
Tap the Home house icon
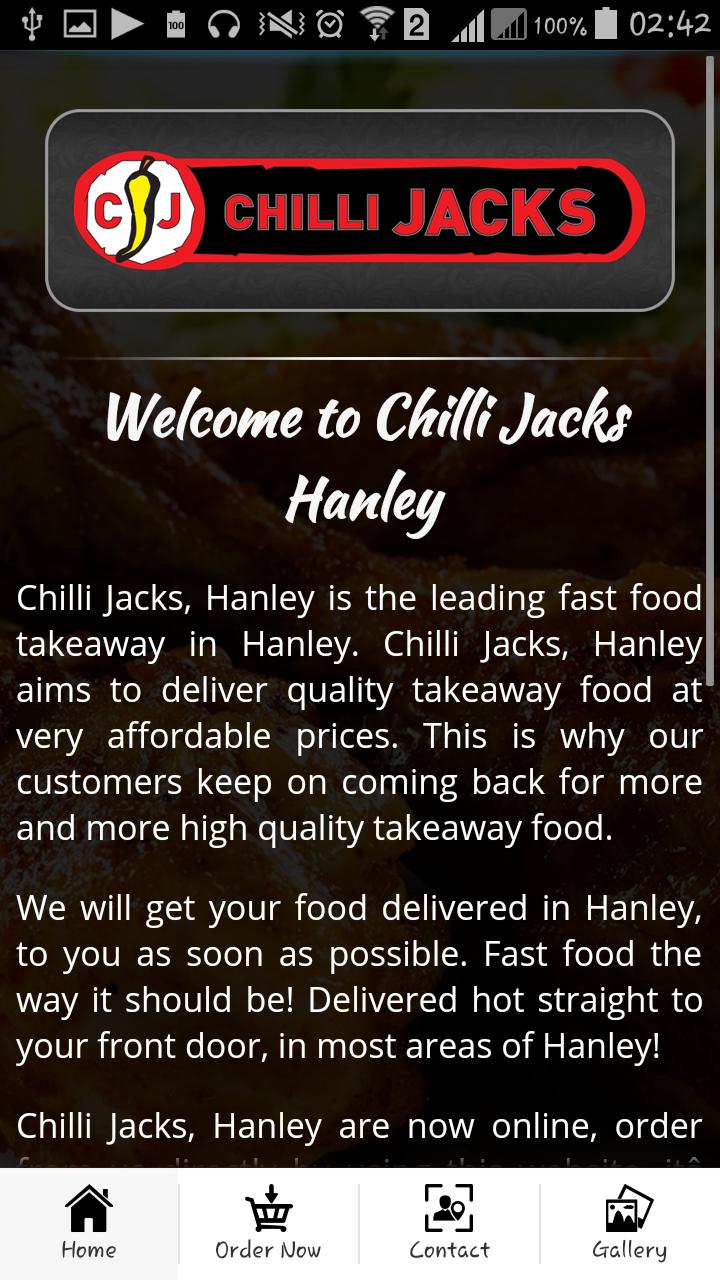(88, 1210)
